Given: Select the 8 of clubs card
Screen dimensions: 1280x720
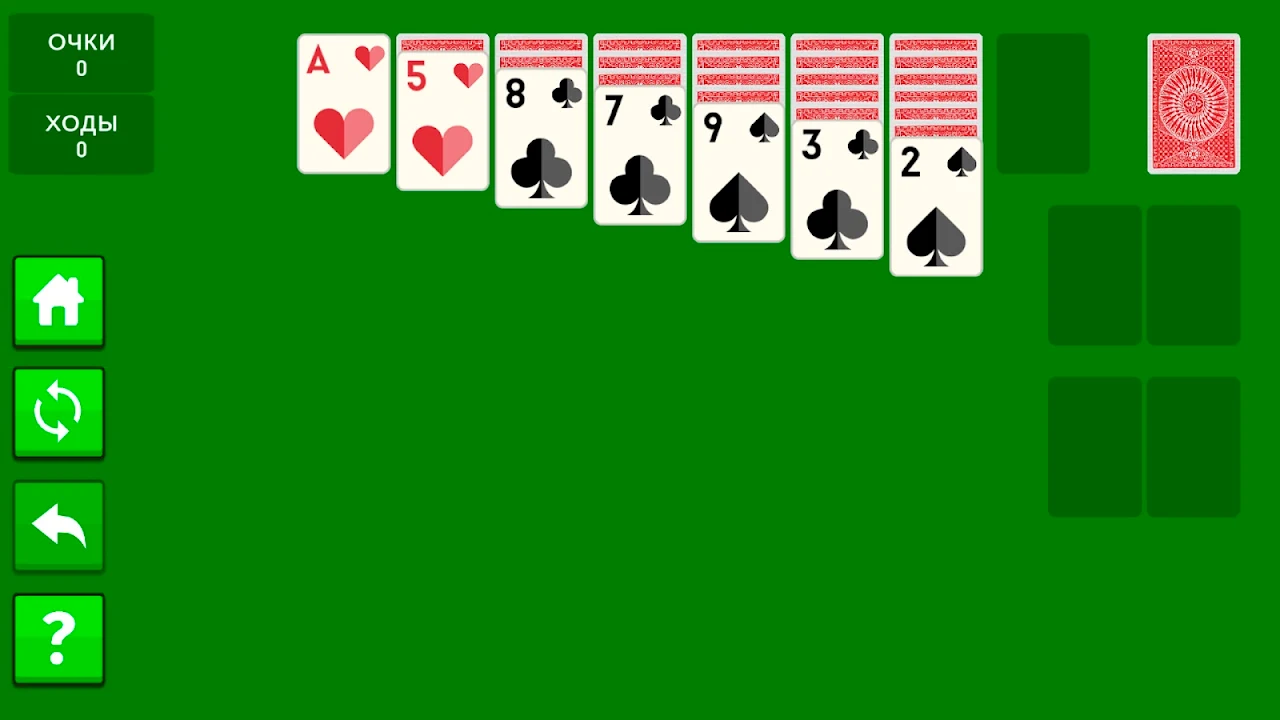Looking at the screenshot, I should pyautogui.click(x=541, y=142).
